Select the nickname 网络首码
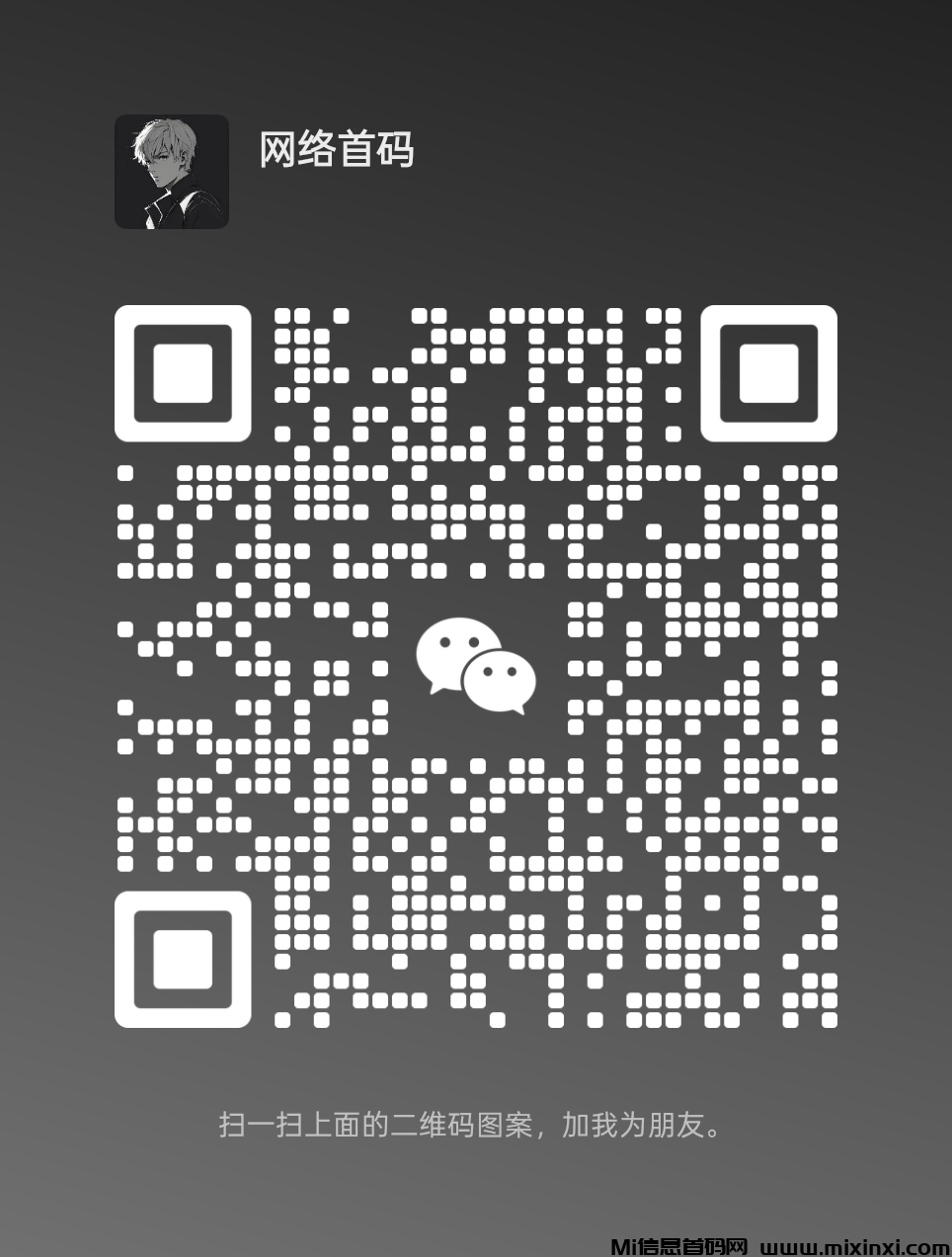 338,150
